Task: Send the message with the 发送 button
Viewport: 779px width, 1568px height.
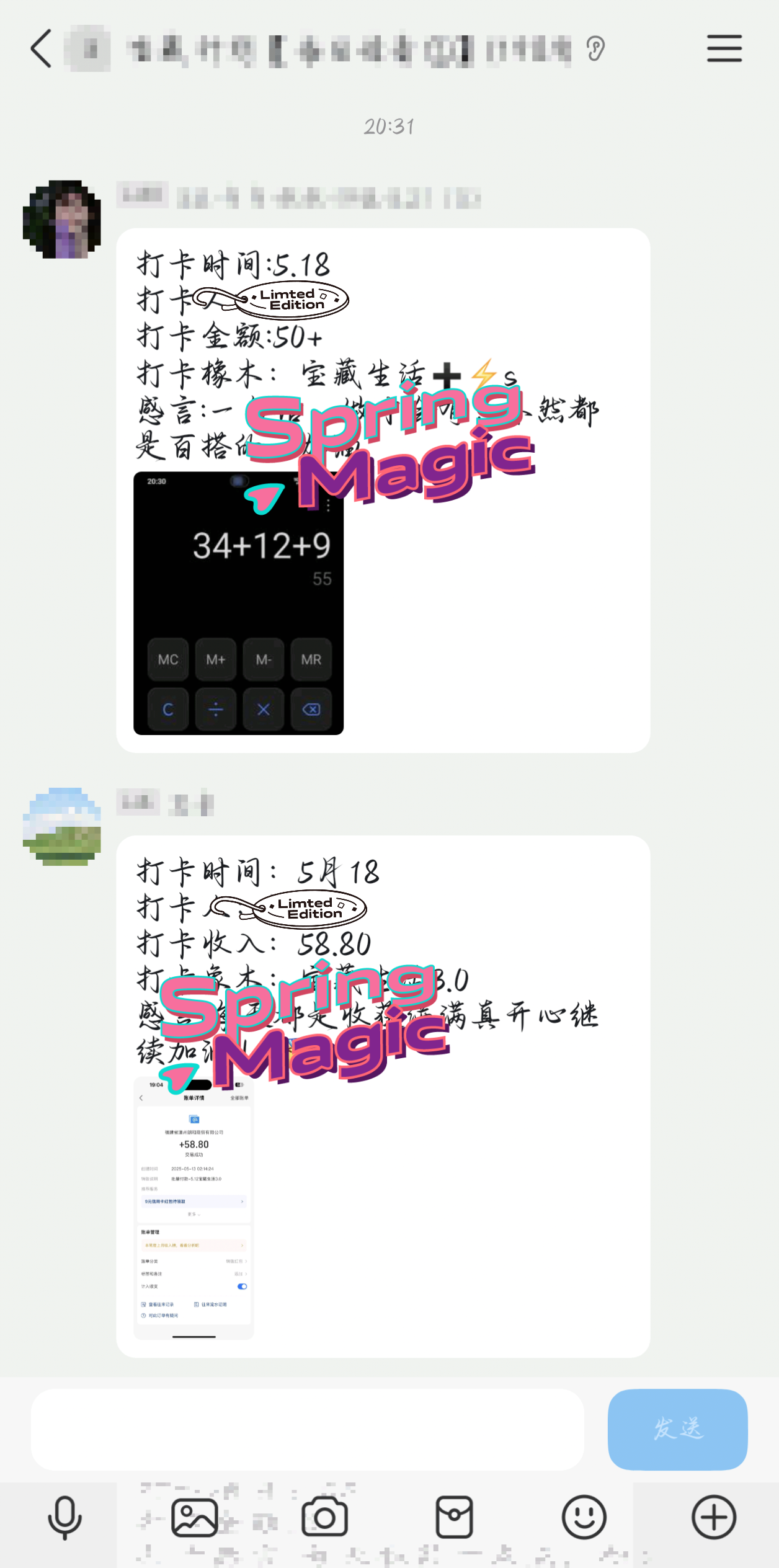Action: [678, 1429]
